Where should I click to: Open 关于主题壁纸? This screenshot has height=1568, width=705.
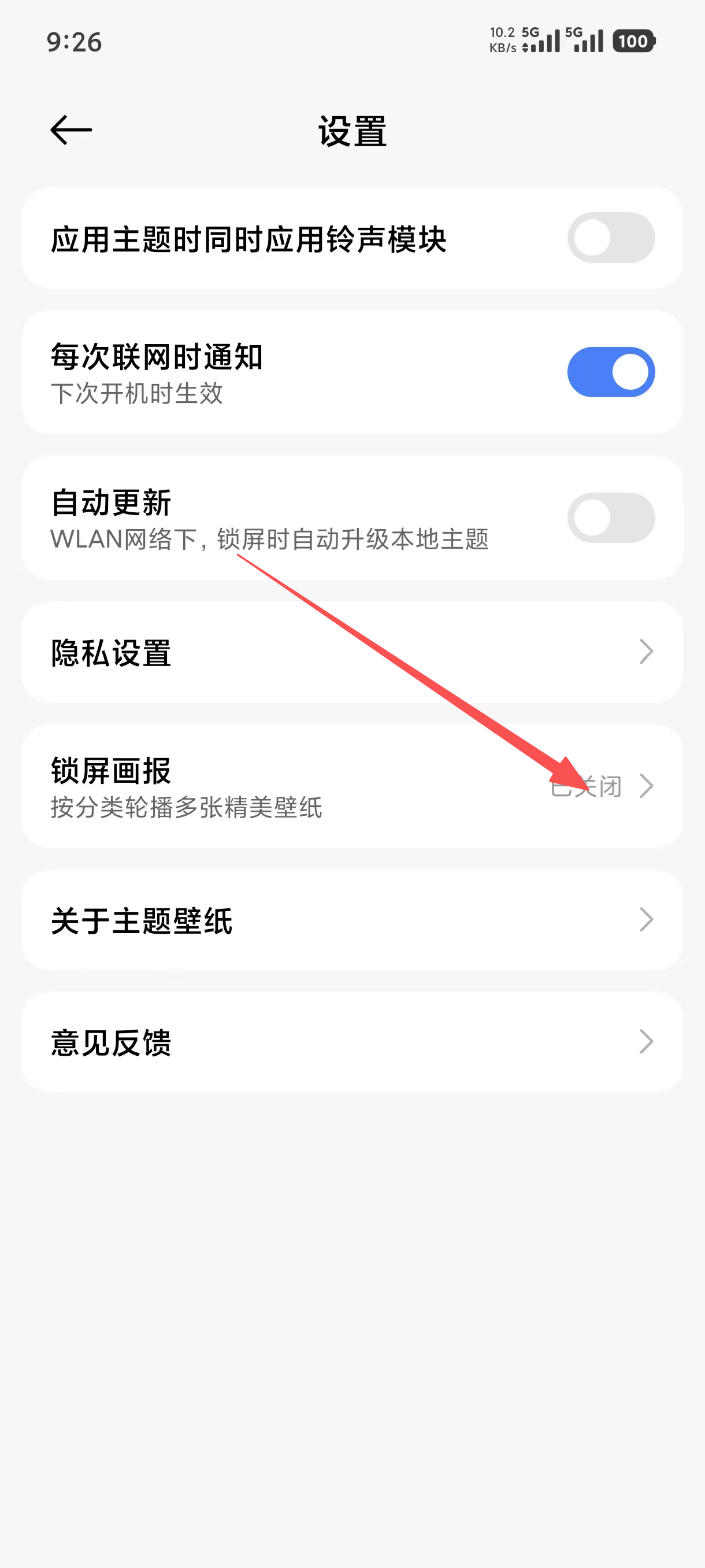point(351,920)
